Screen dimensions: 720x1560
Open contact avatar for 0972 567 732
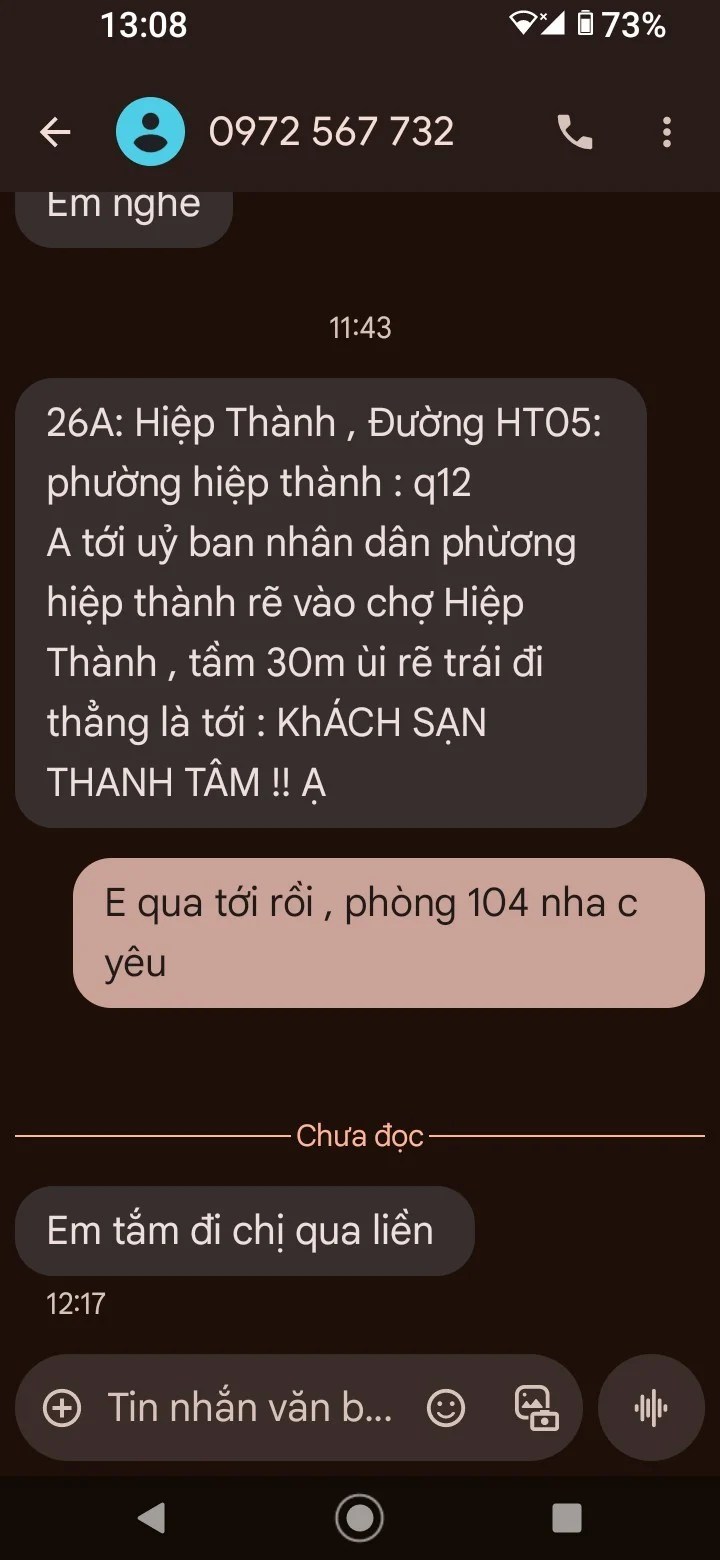point(150,132)
